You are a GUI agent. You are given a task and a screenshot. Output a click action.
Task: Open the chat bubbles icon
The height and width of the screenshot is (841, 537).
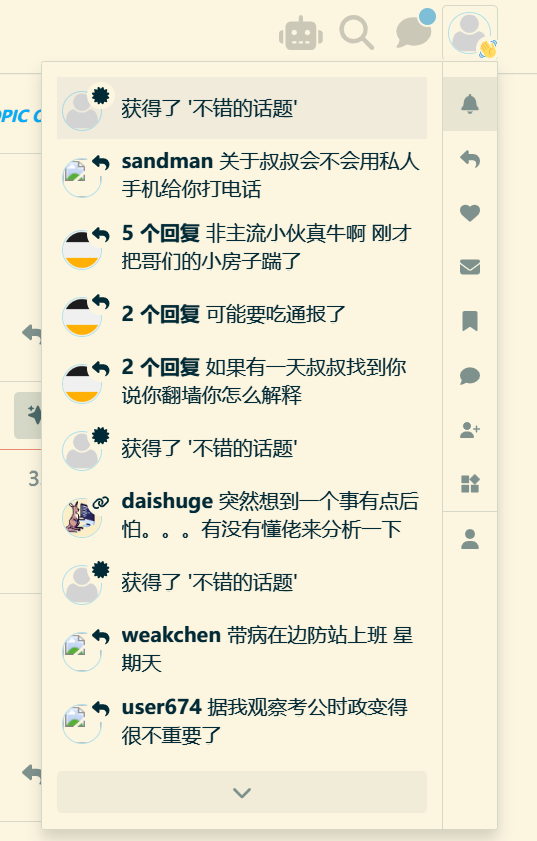pyautogui.click(x=414, y=31)
